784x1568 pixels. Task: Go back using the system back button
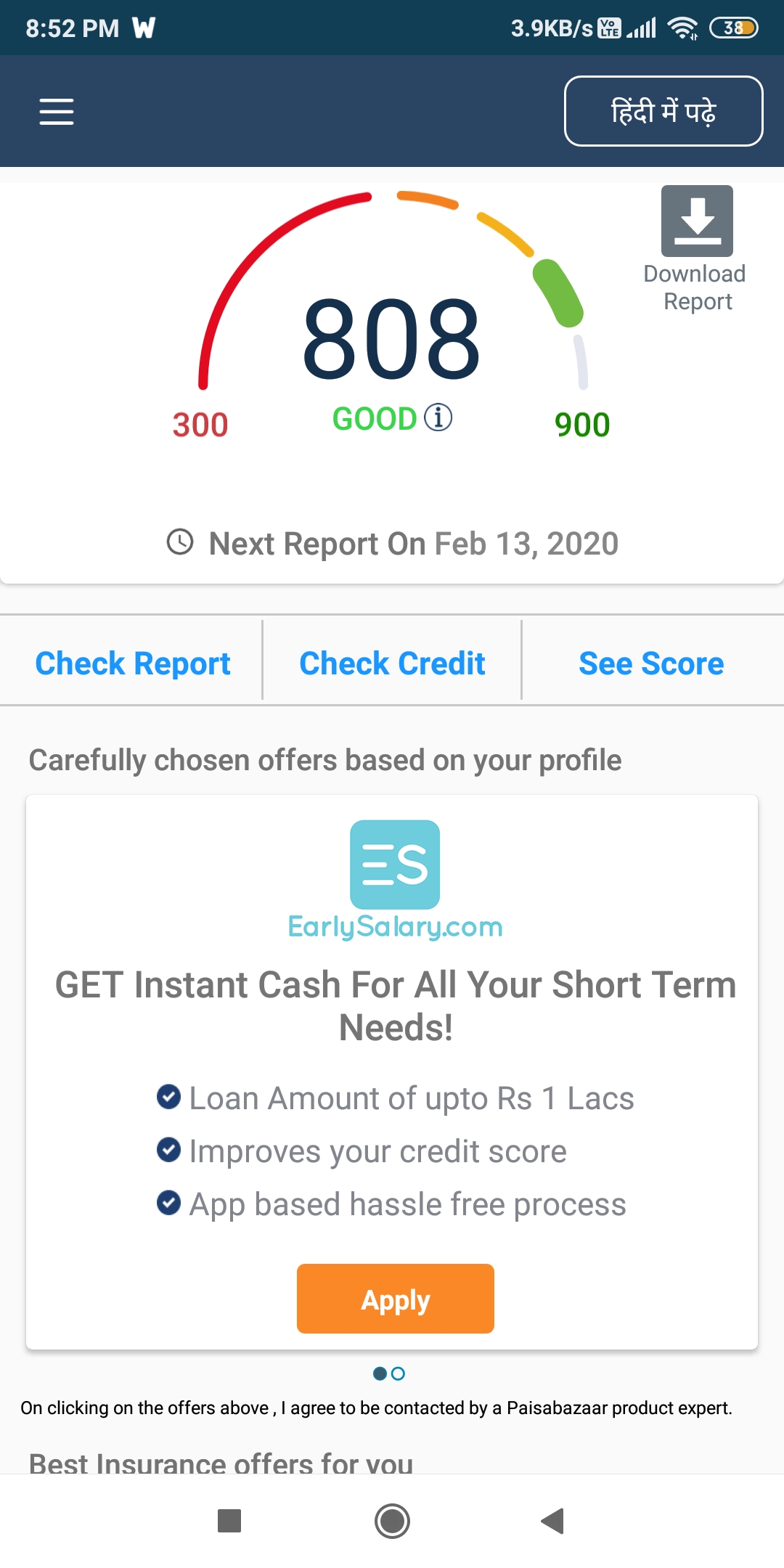553,1521
